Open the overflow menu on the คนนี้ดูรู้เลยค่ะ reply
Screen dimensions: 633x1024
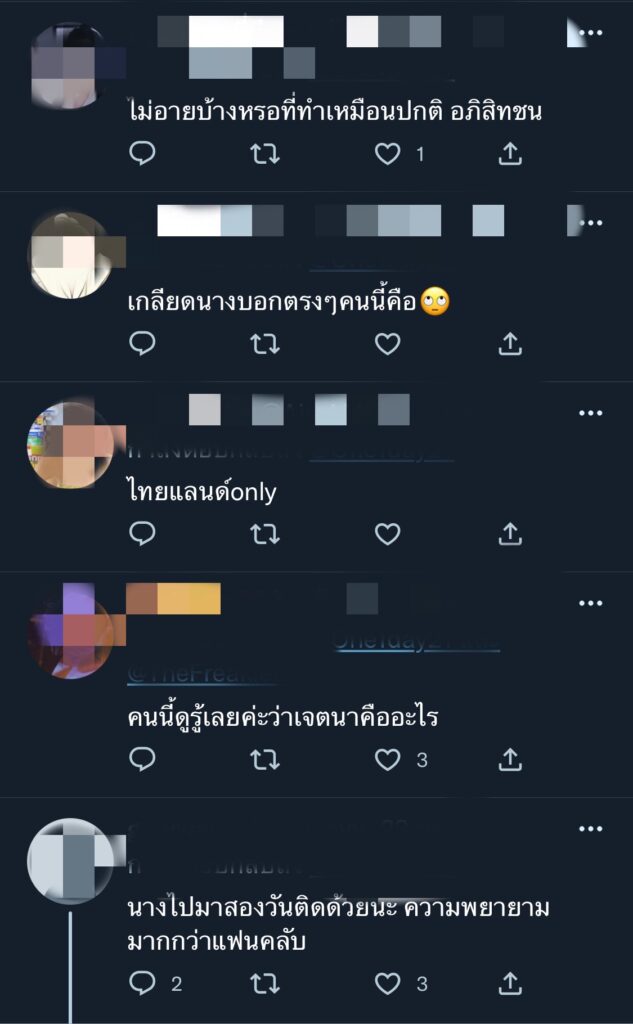(591, 603)
